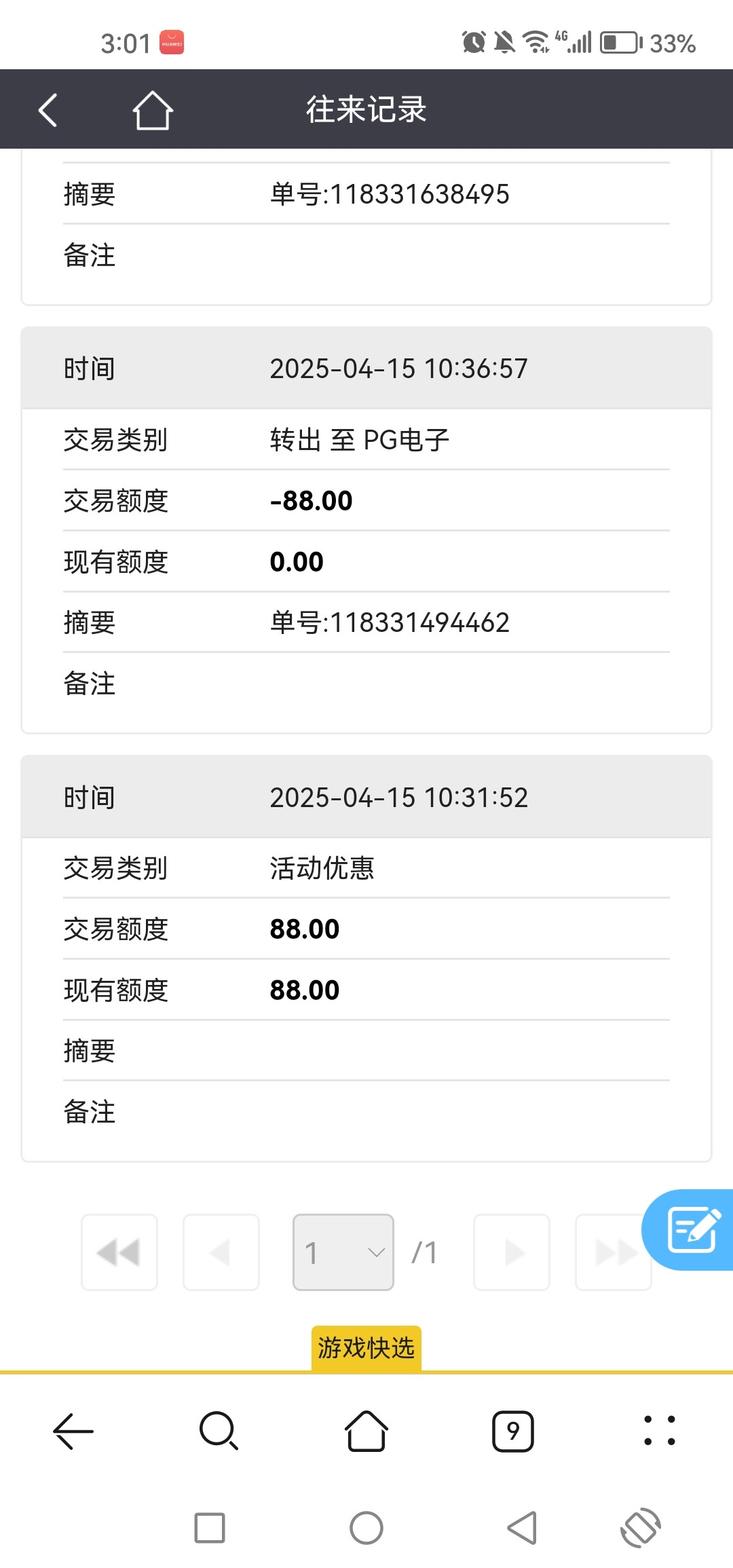This screenshot has height=1568, width=733.
Task: Tap the screen rotation icon in navigation bar
Action: [x=640, y=1528]
